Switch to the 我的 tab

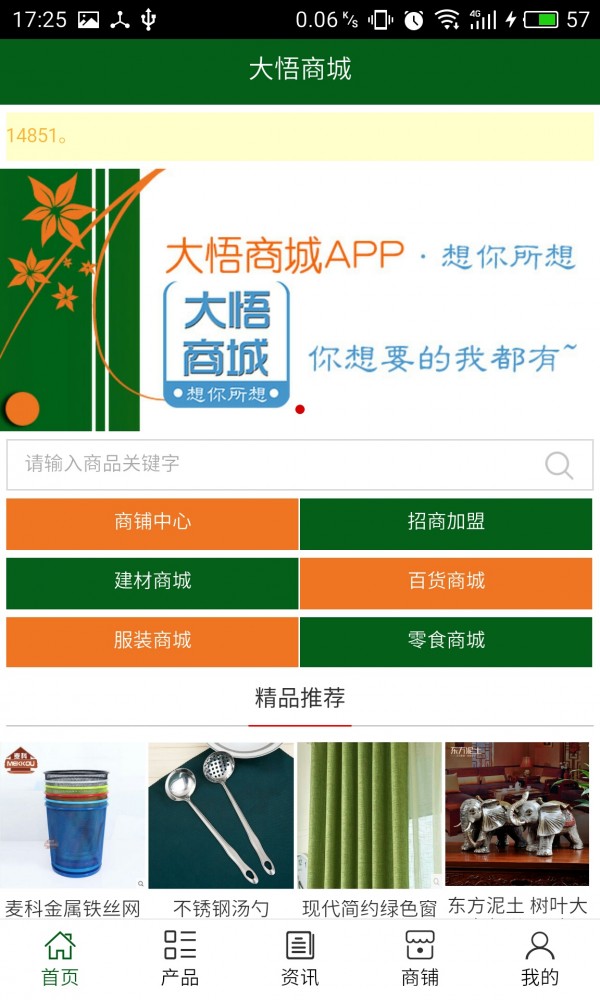click(540, 958)
